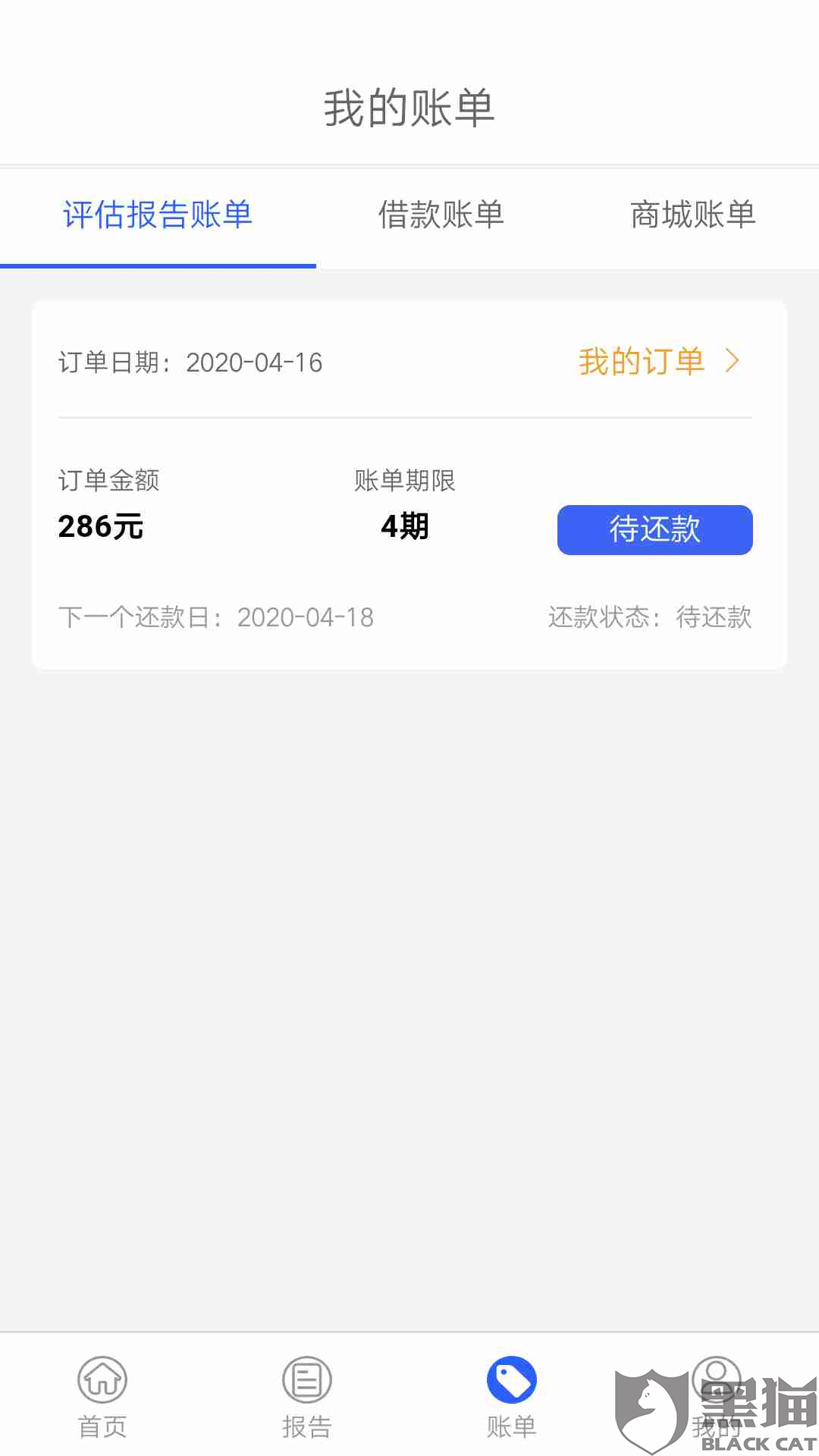Tap the blue 待还款 button
Screen dimensions: 819x1456
pos(654,529)
